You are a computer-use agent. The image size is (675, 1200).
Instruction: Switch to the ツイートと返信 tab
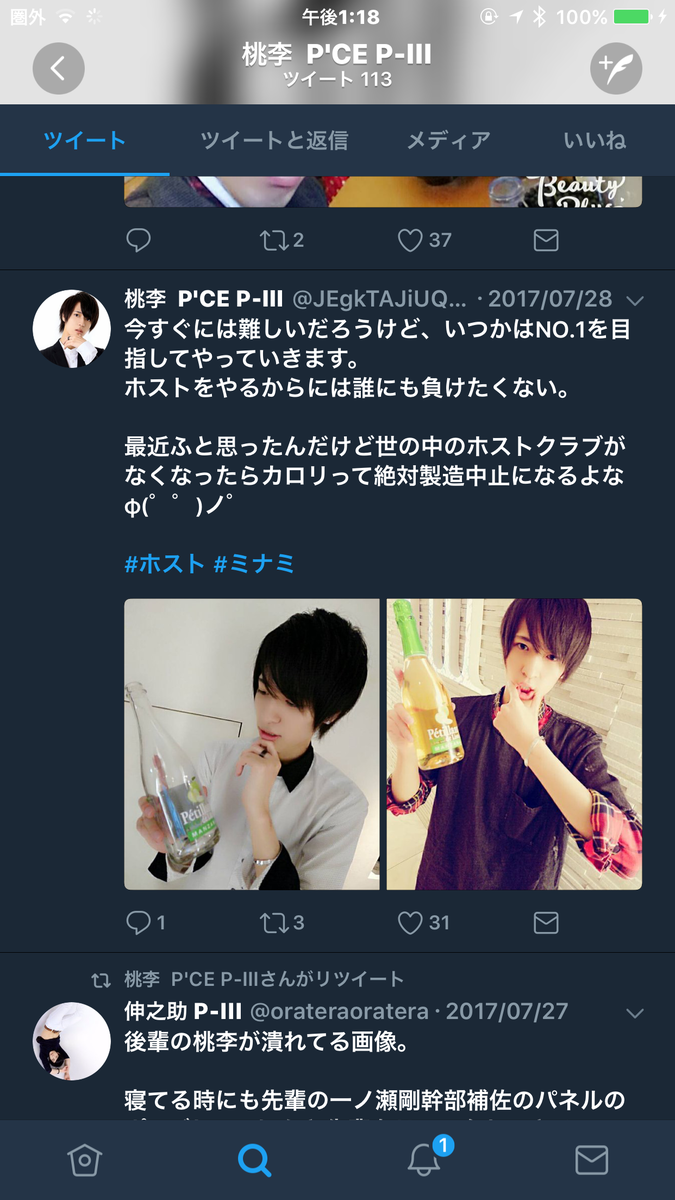click(x=273, y=140)
